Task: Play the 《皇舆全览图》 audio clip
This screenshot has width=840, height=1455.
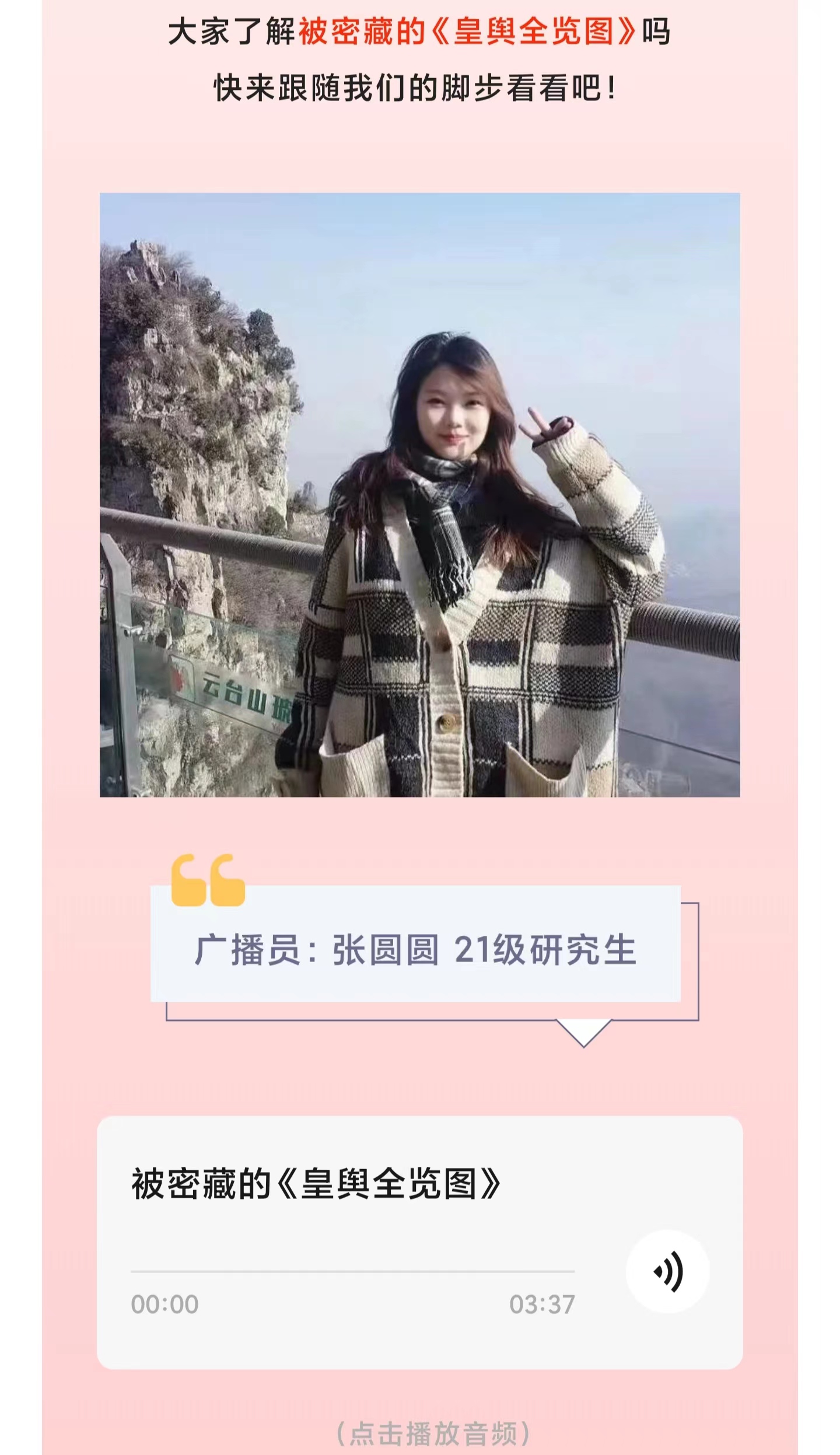Action: coord(667,1272)
